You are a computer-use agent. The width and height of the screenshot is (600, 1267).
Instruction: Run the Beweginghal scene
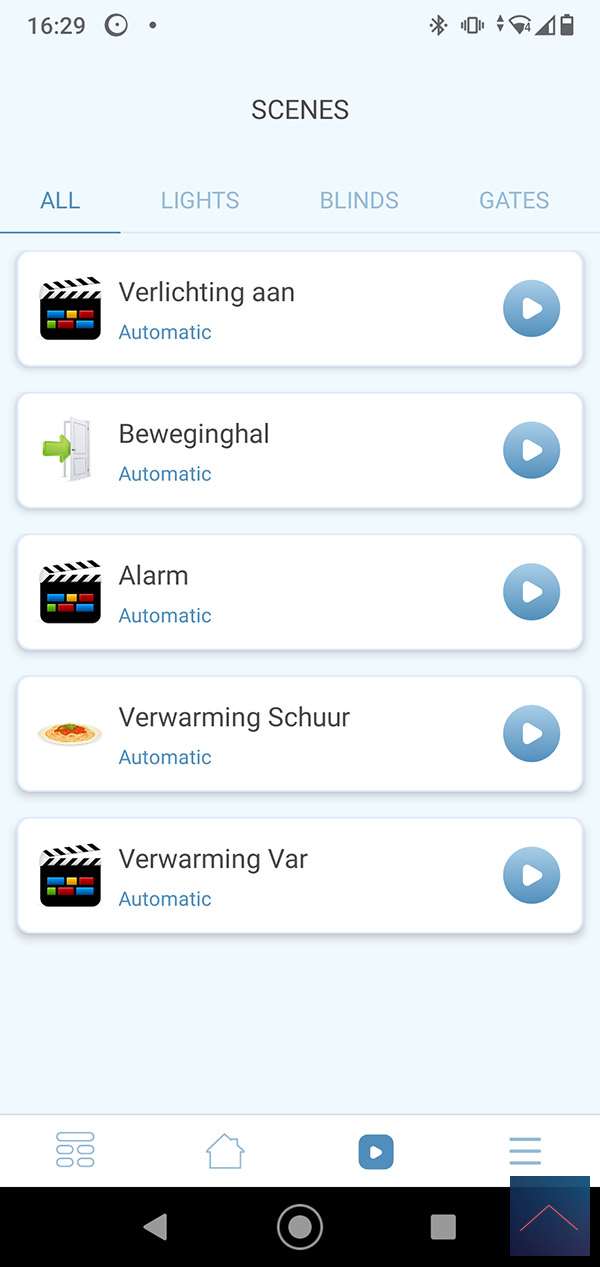point(531,451)
